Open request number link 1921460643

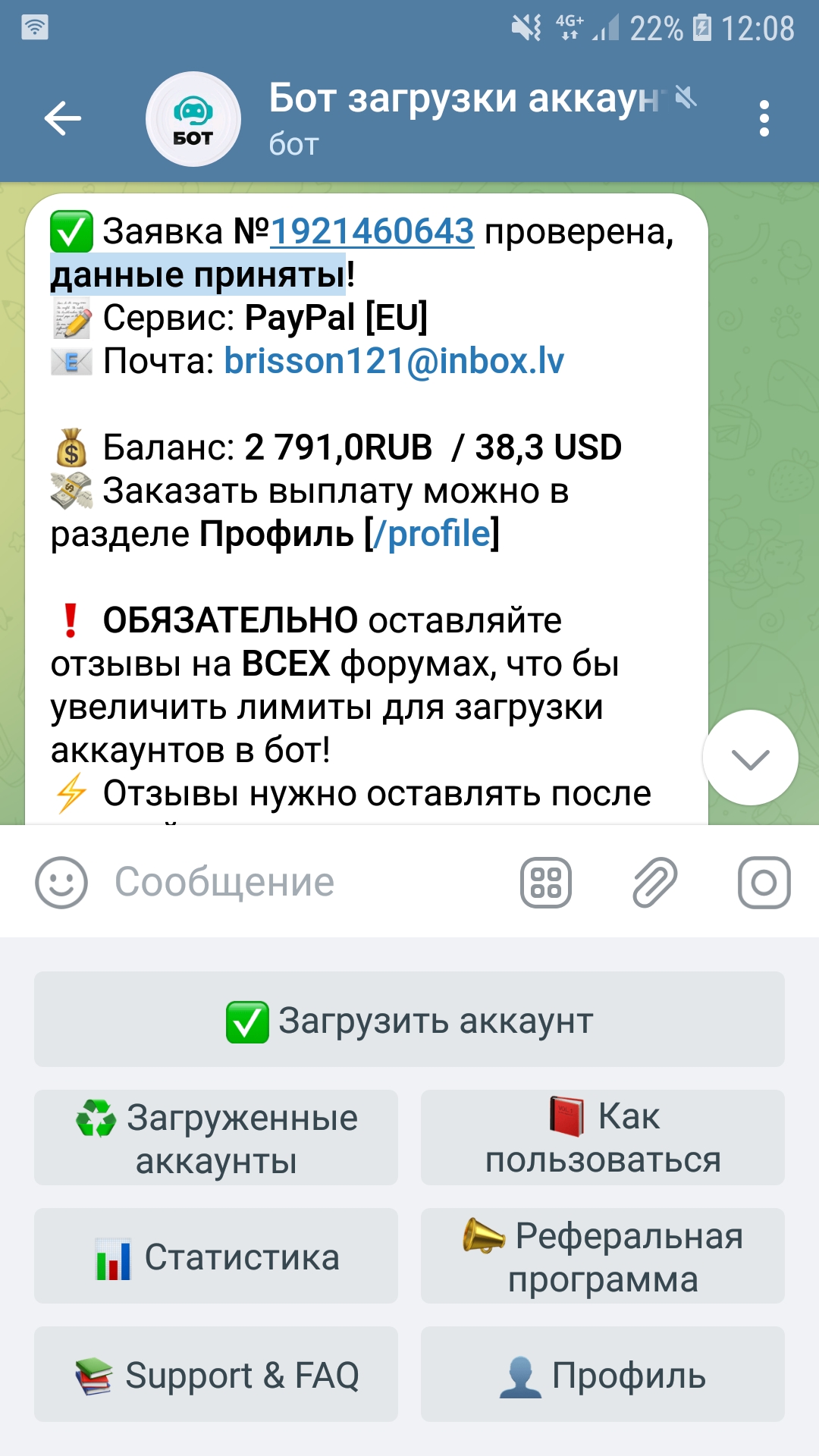click(372, 231)
